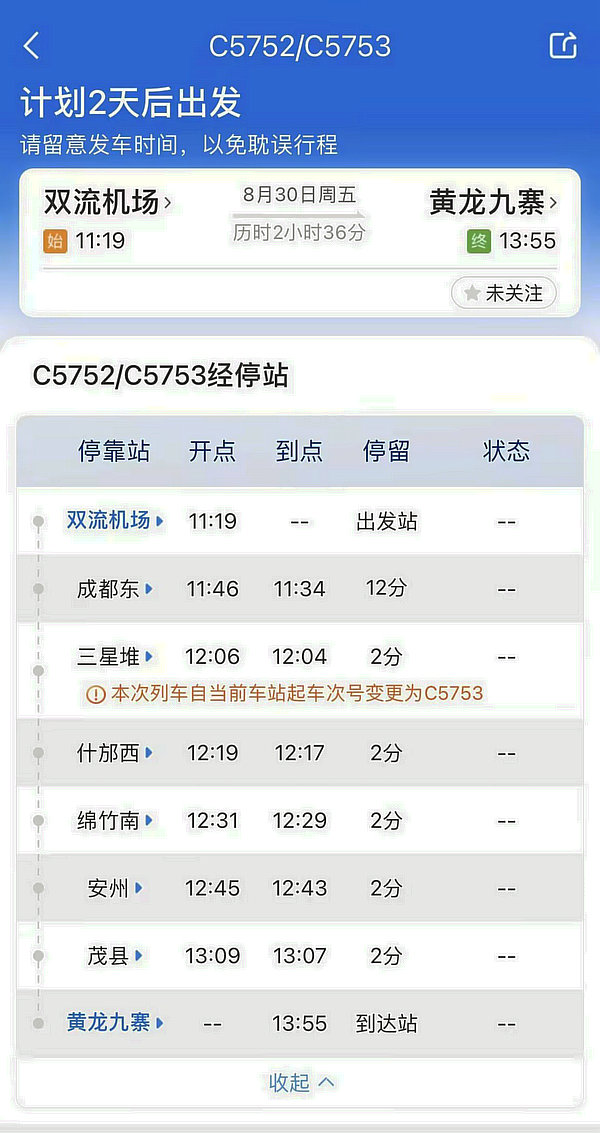Open the 三星堆 station stop
The image size is (600, 1133).
[115, 657]
